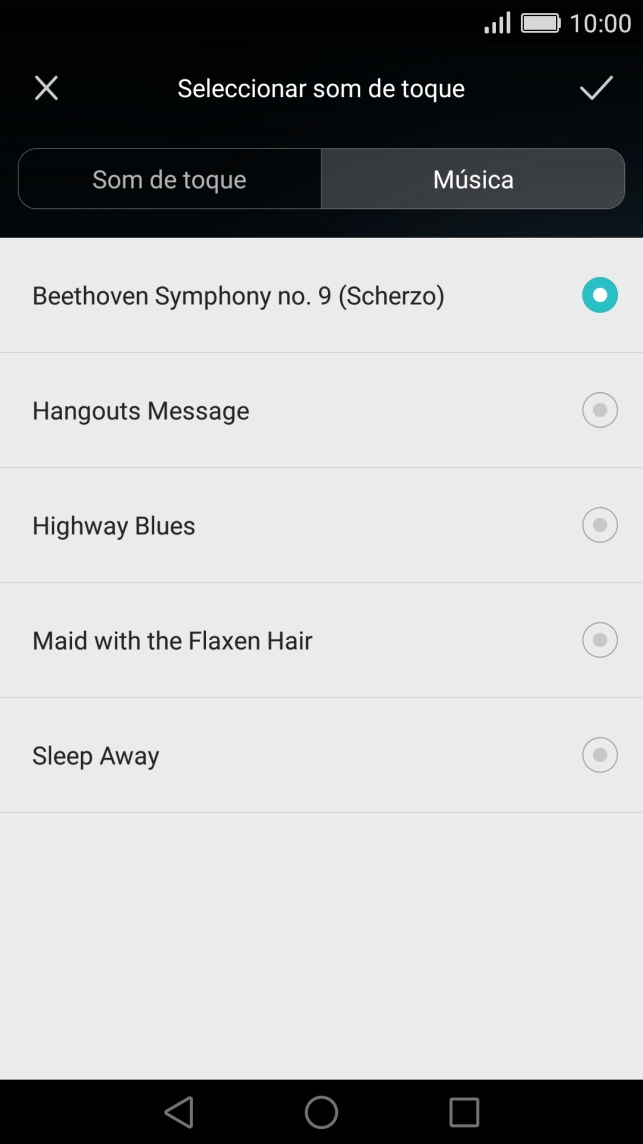Open the recent apps view
Image resolution: width=643 pixels, height=1144 pixels.
click(x=464, y=1111)
